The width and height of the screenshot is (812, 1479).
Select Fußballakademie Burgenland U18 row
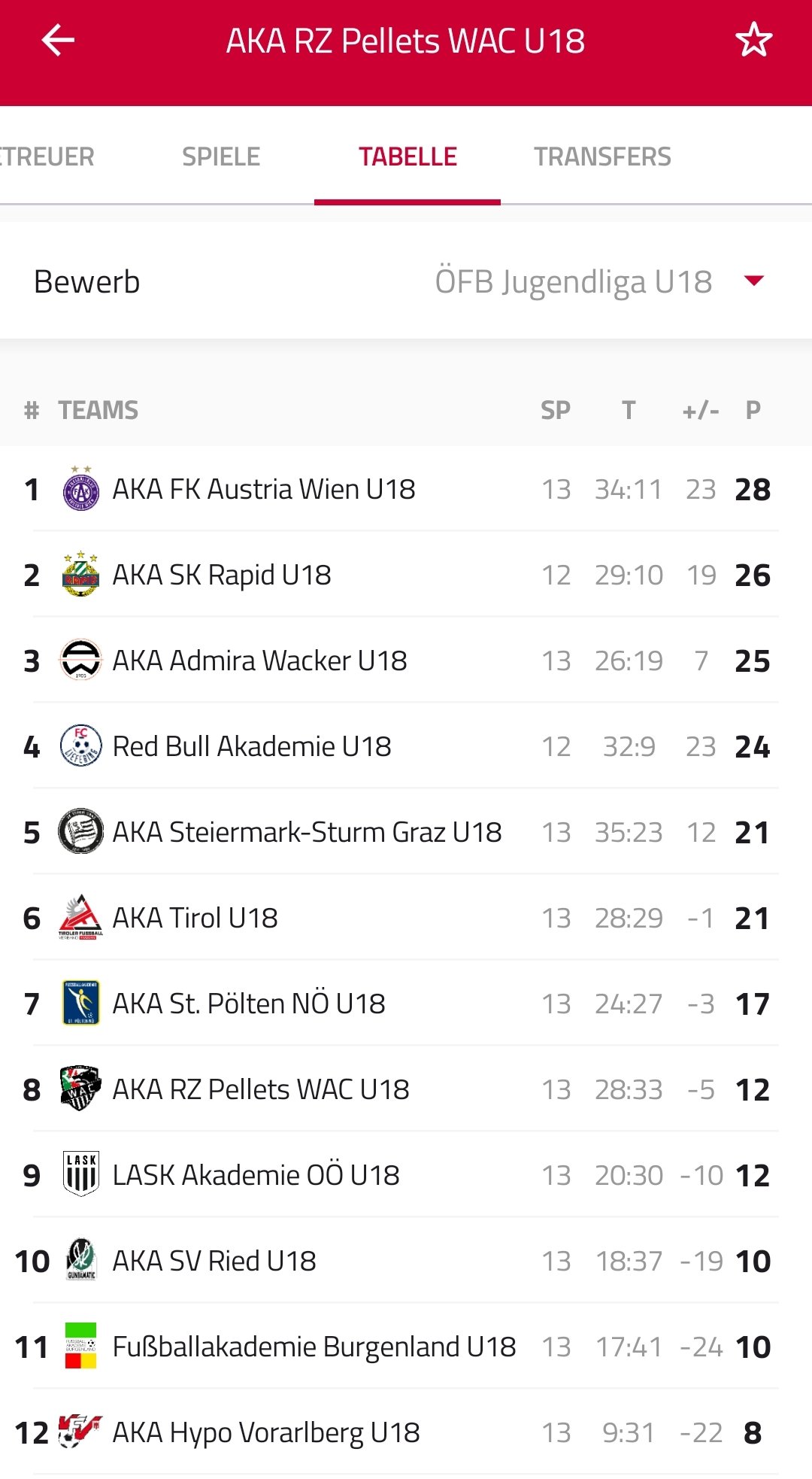[x=406, y=1347]
